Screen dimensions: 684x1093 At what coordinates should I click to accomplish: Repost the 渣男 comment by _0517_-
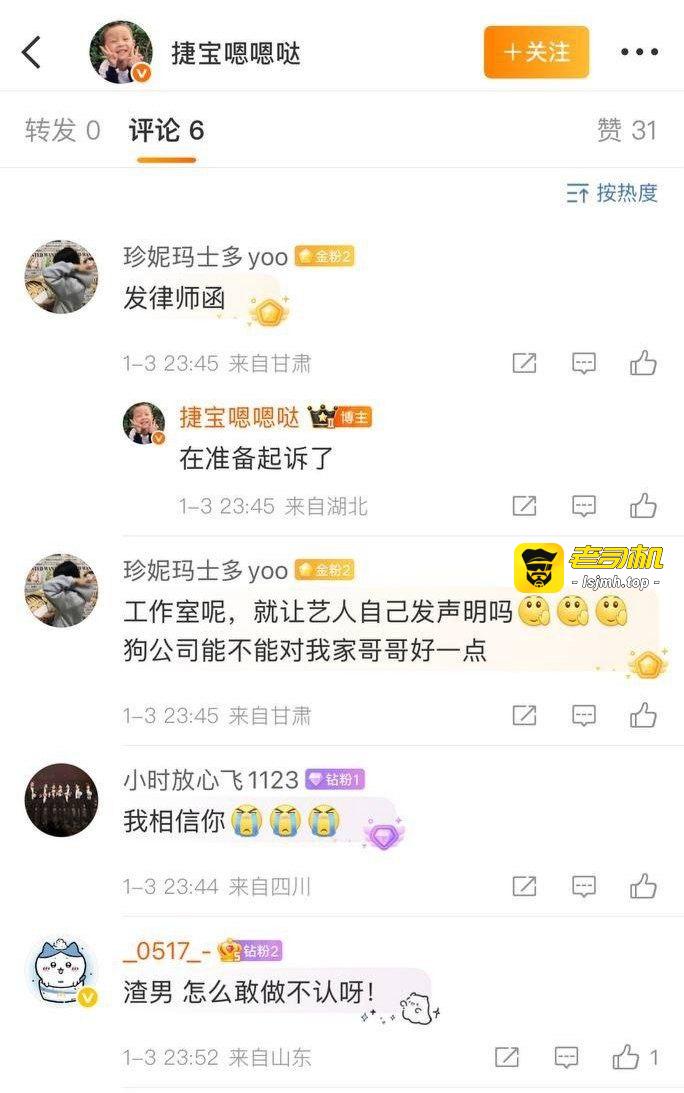click(507, 1057)
